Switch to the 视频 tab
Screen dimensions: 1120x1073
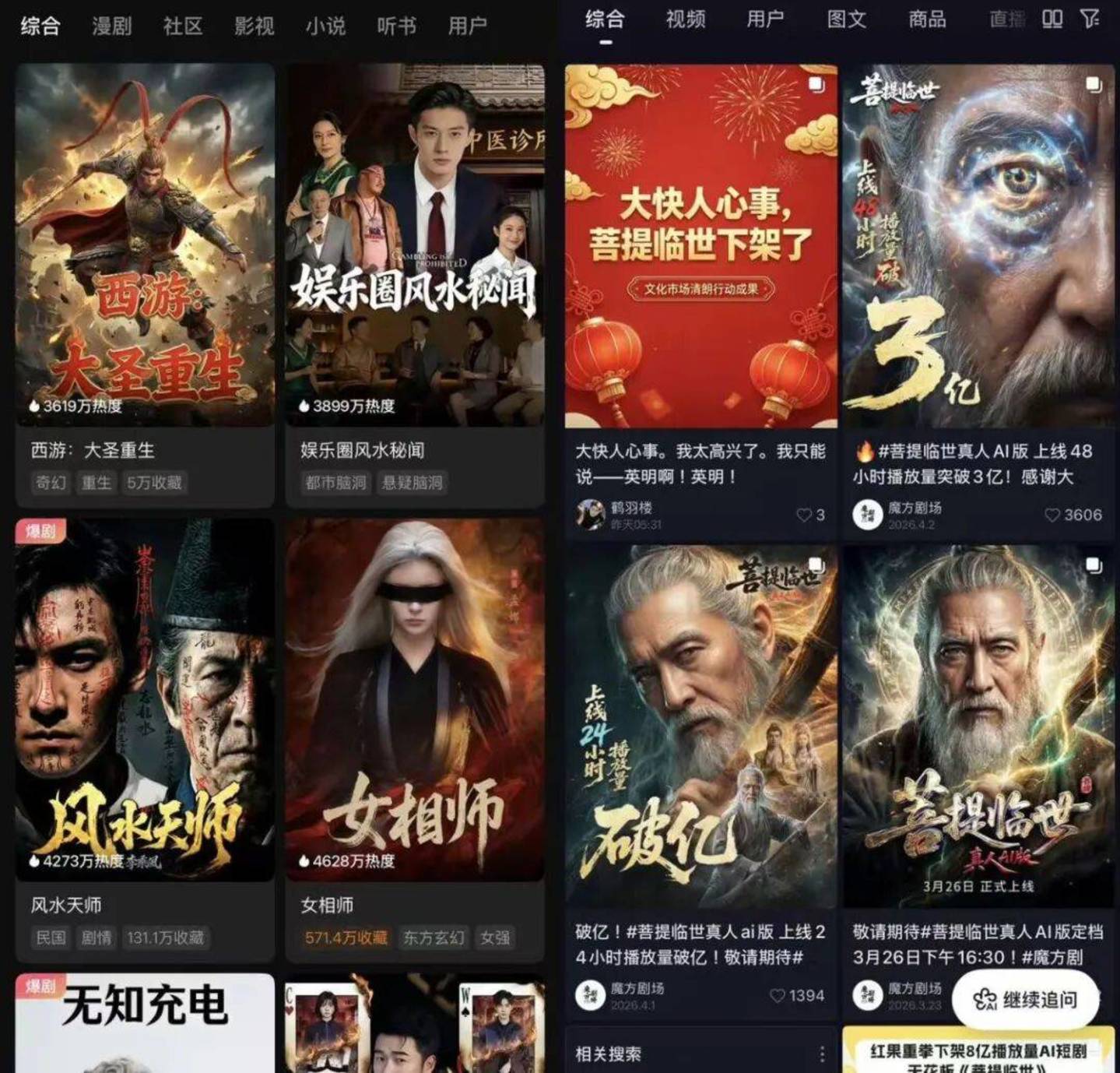685,19
